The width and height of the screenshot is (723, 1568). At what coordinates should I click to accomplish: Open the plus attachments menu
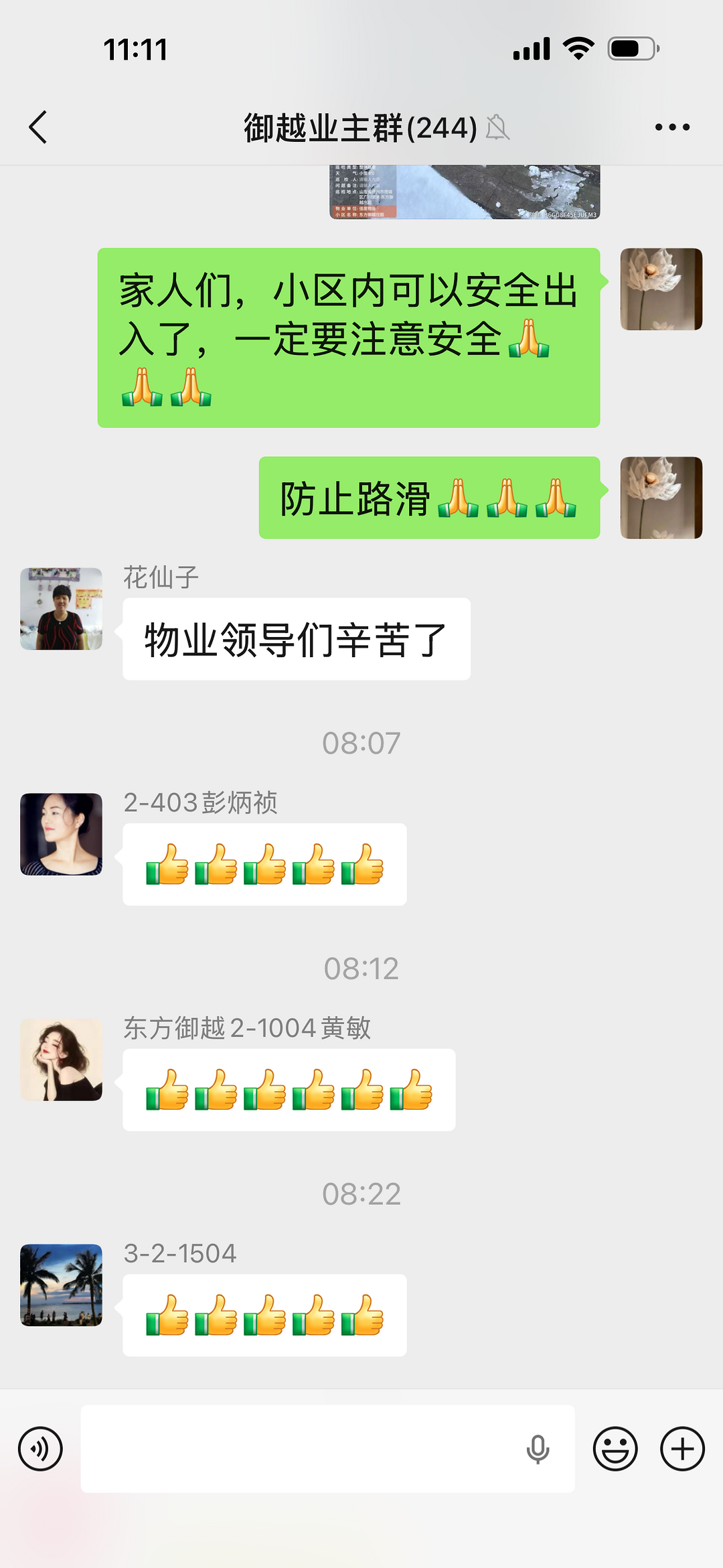pos(682,1449)
